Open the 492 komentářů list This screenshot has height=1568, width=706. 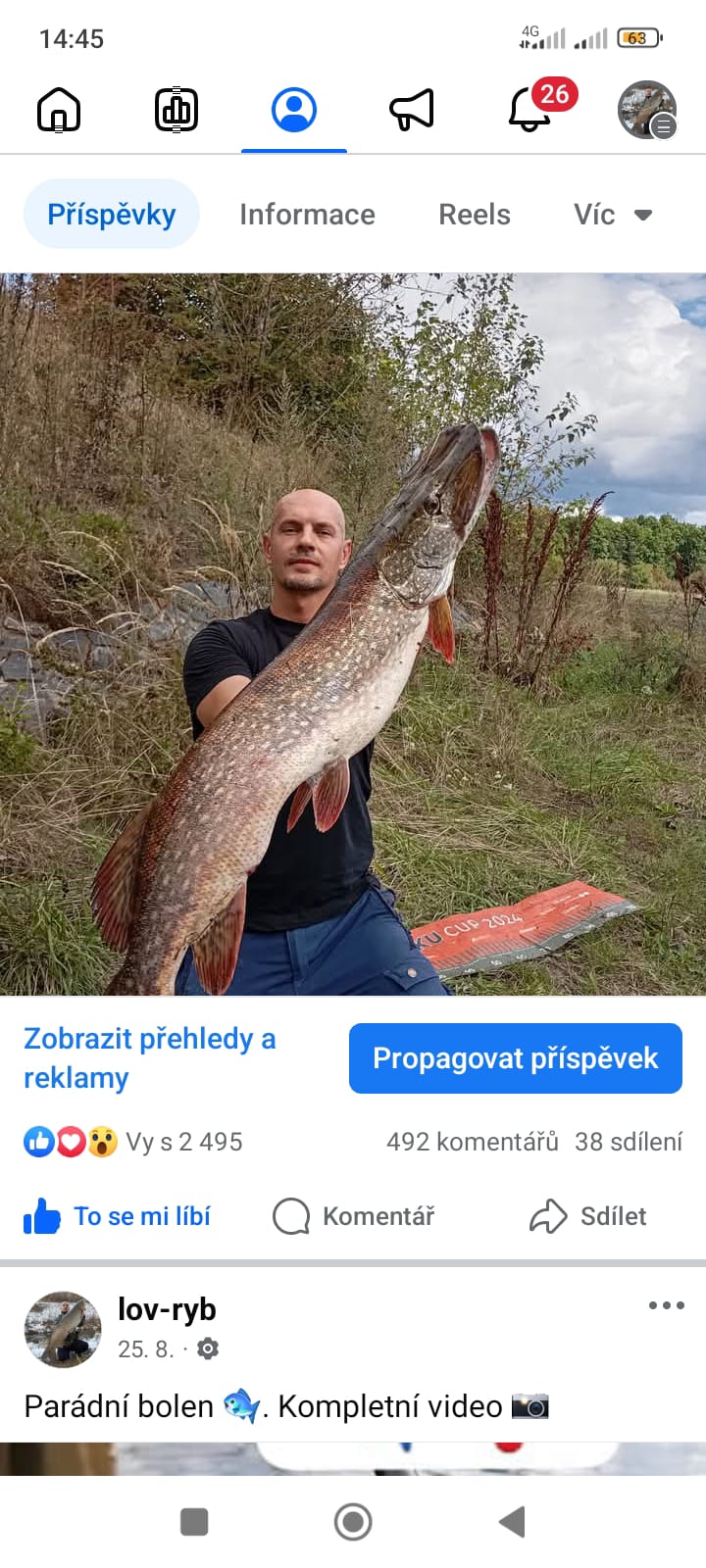[x=472, y=1142]
